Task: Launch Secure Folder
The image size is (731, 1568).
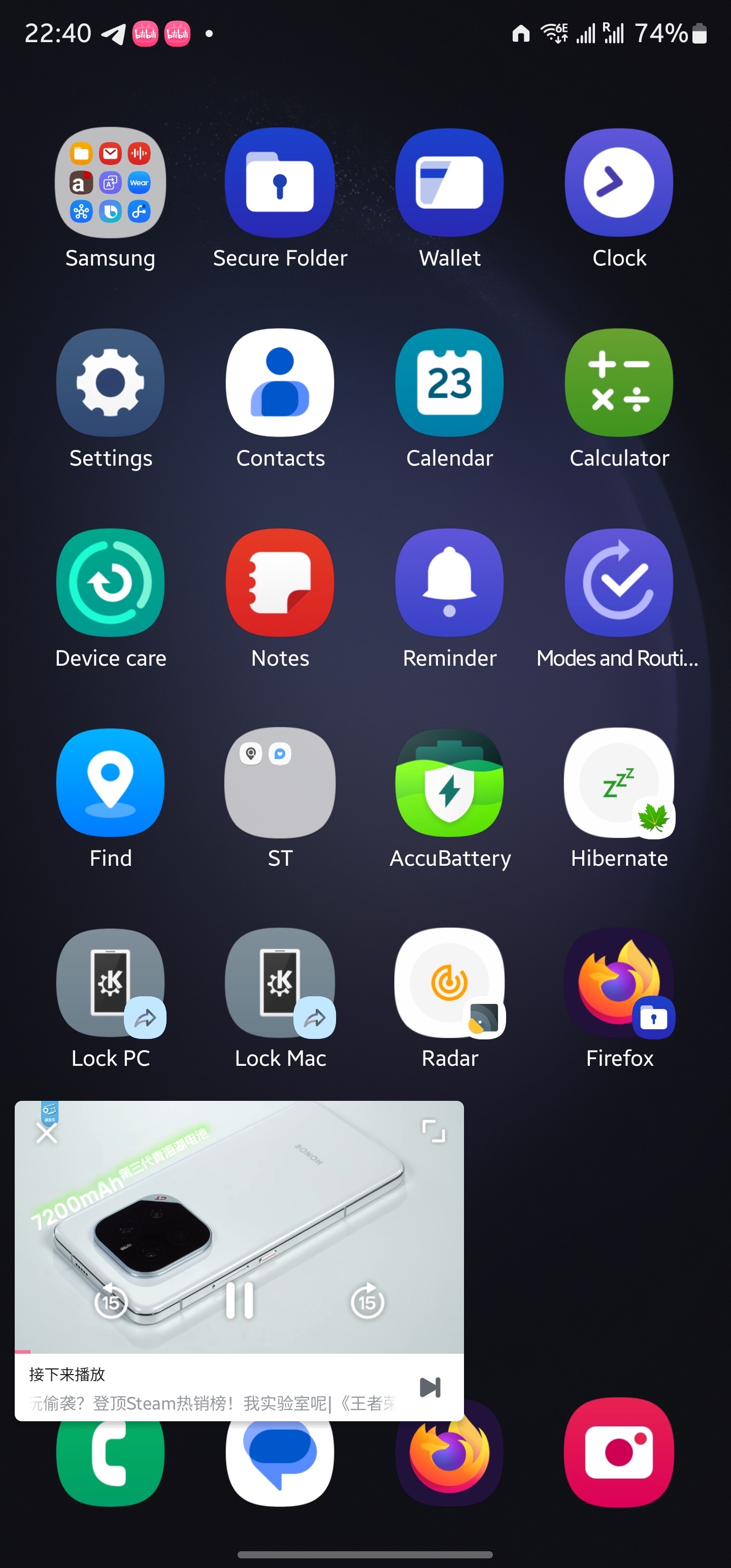Action: 280,183
